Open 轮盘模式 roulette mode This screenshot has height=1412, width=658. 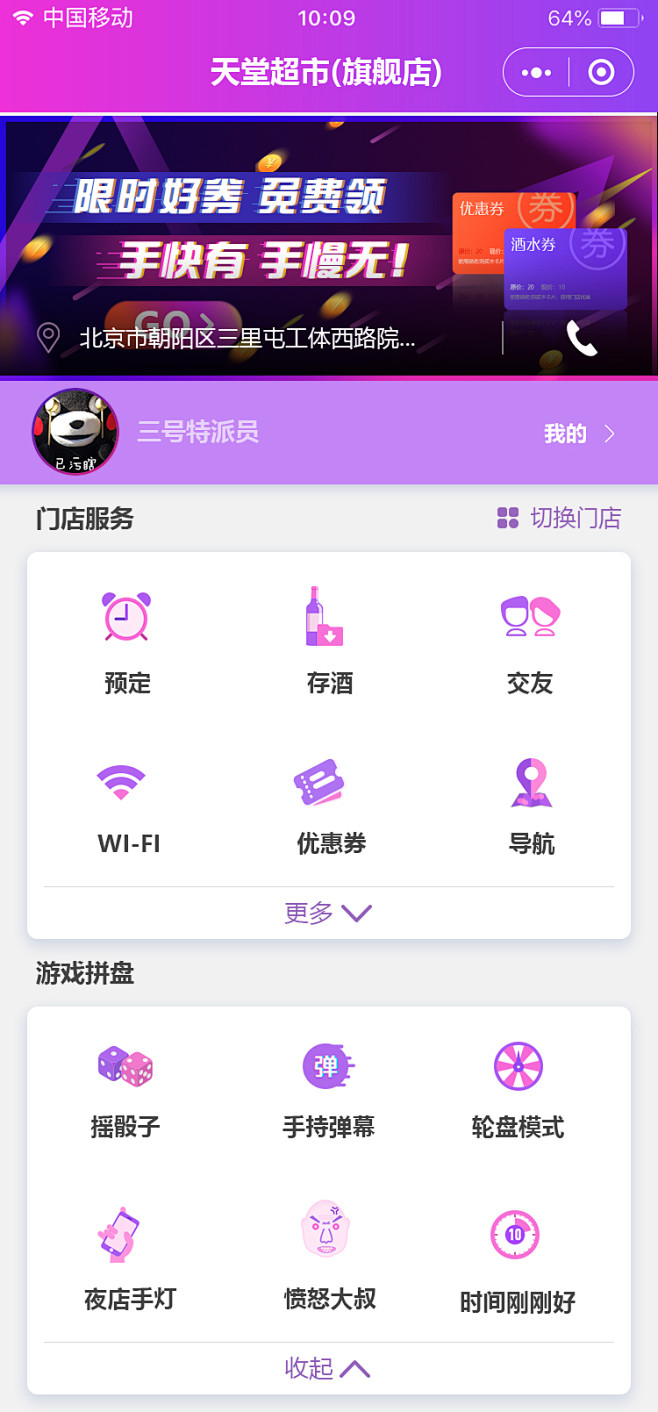518,1090
